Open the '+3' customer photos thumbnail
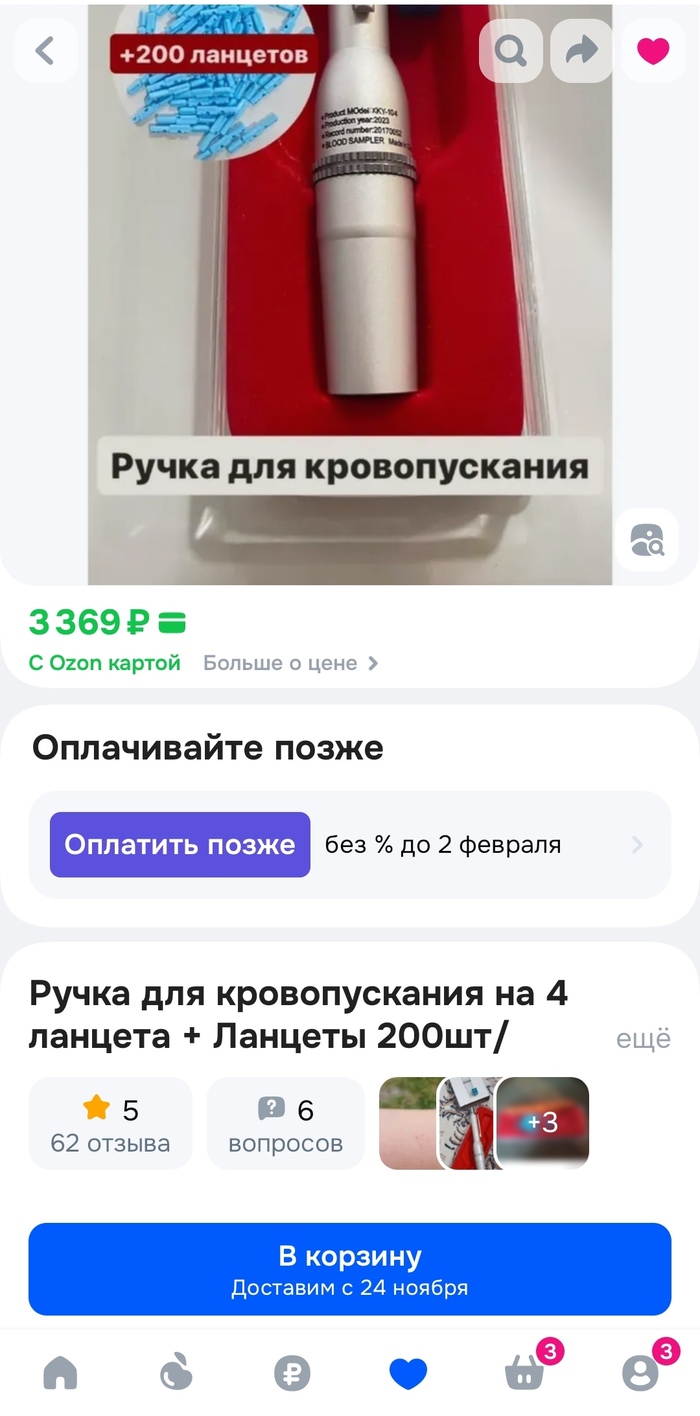The image size is (700, 1416). coord(542,1123)
